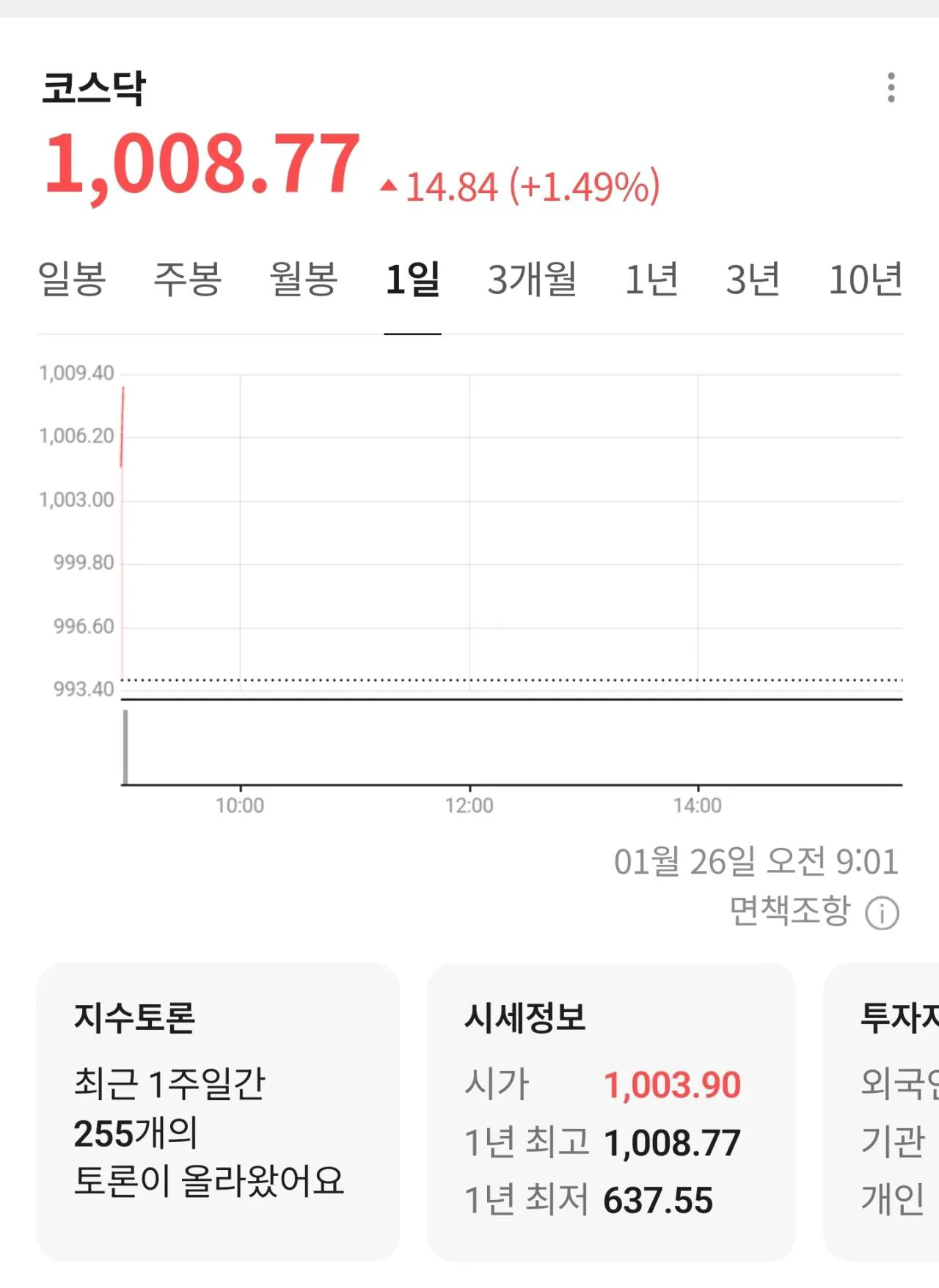
Task: Switch to the 3개월 chart range
Action: tap(533, 279)
